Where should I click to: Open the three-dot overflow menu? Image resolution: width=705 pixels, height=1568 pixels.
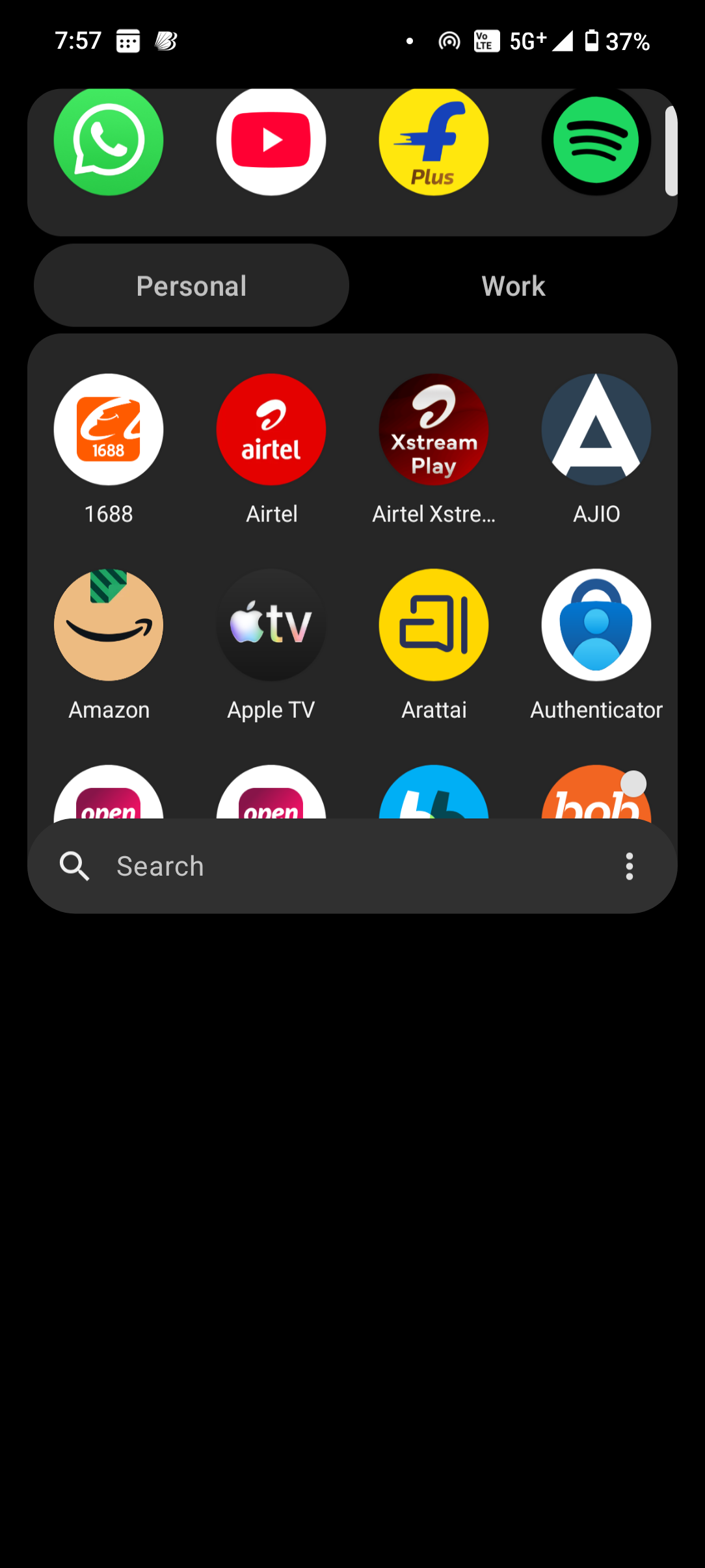click(629, 867)
